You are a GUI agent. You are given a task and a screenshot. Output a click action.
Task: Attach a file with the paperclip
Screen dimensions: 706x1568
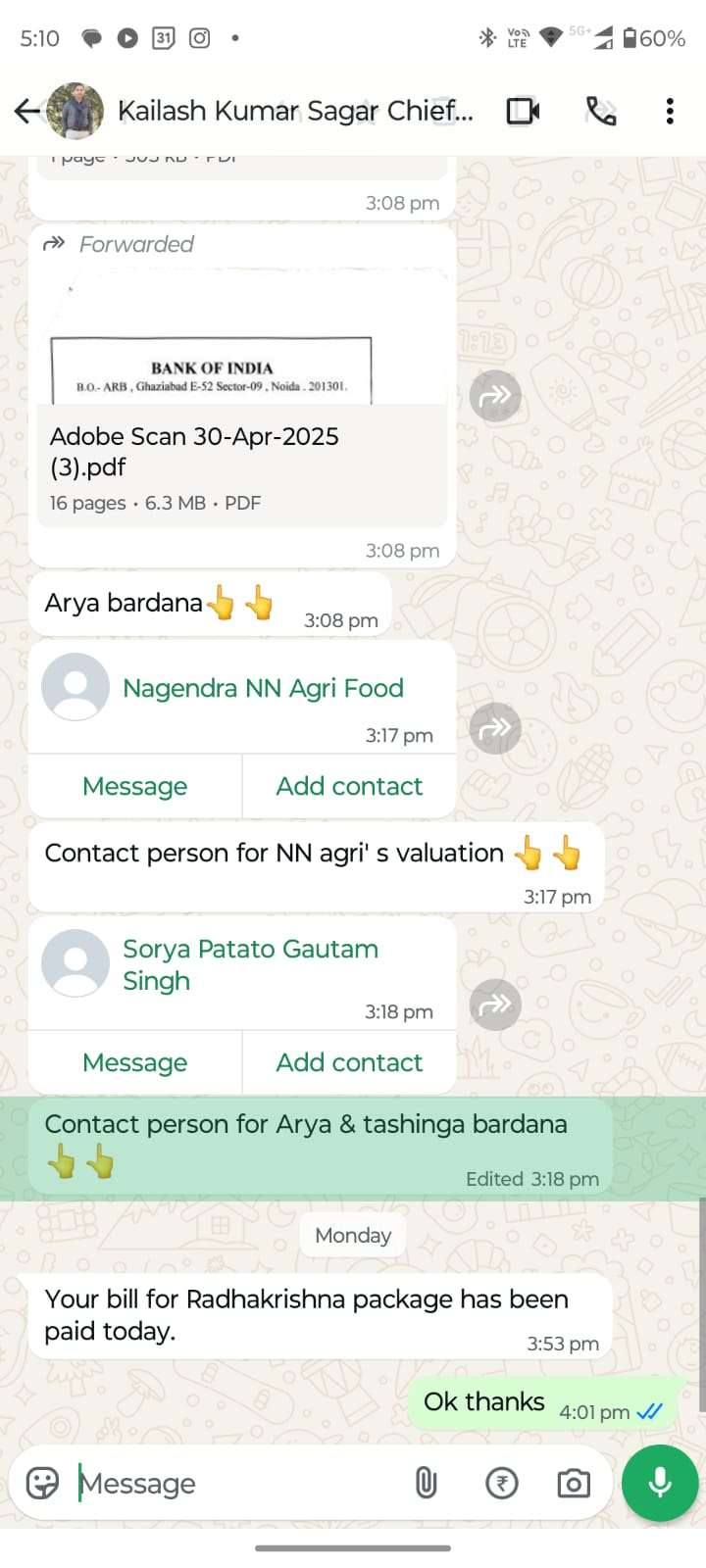click(426, 1483)
